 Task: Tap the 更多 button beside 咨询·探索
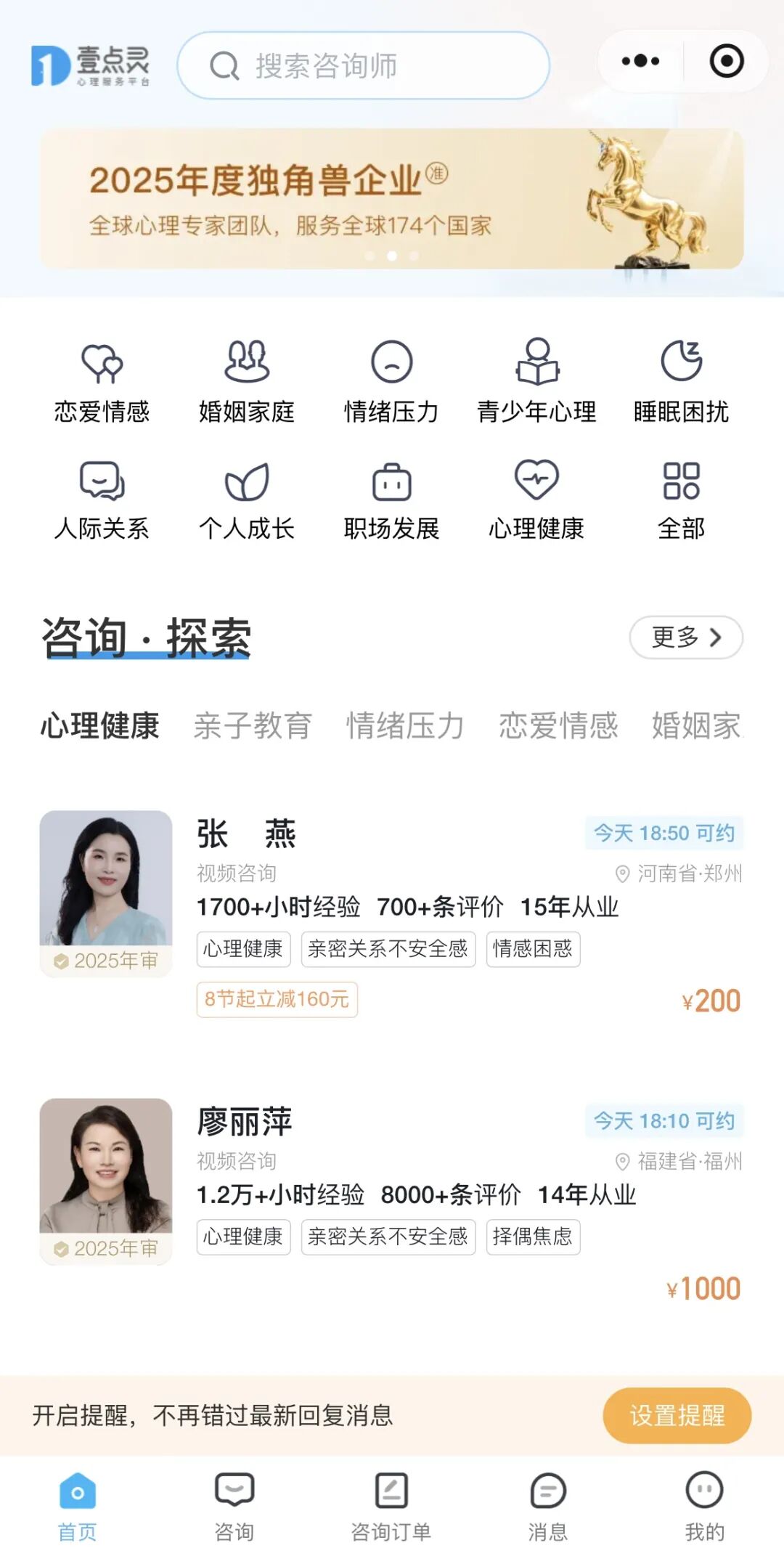pos(686,638)
